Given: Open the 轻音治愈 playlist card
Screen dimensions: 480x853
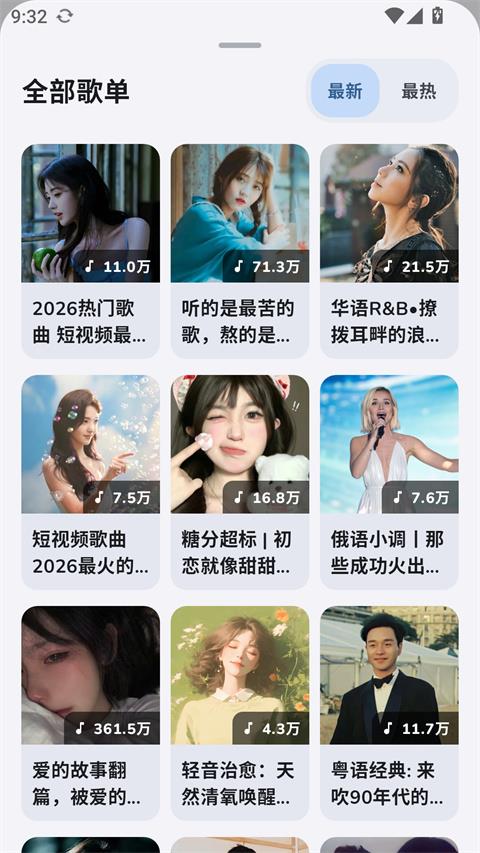Looking at the screenshot, I should coord(240,713).
